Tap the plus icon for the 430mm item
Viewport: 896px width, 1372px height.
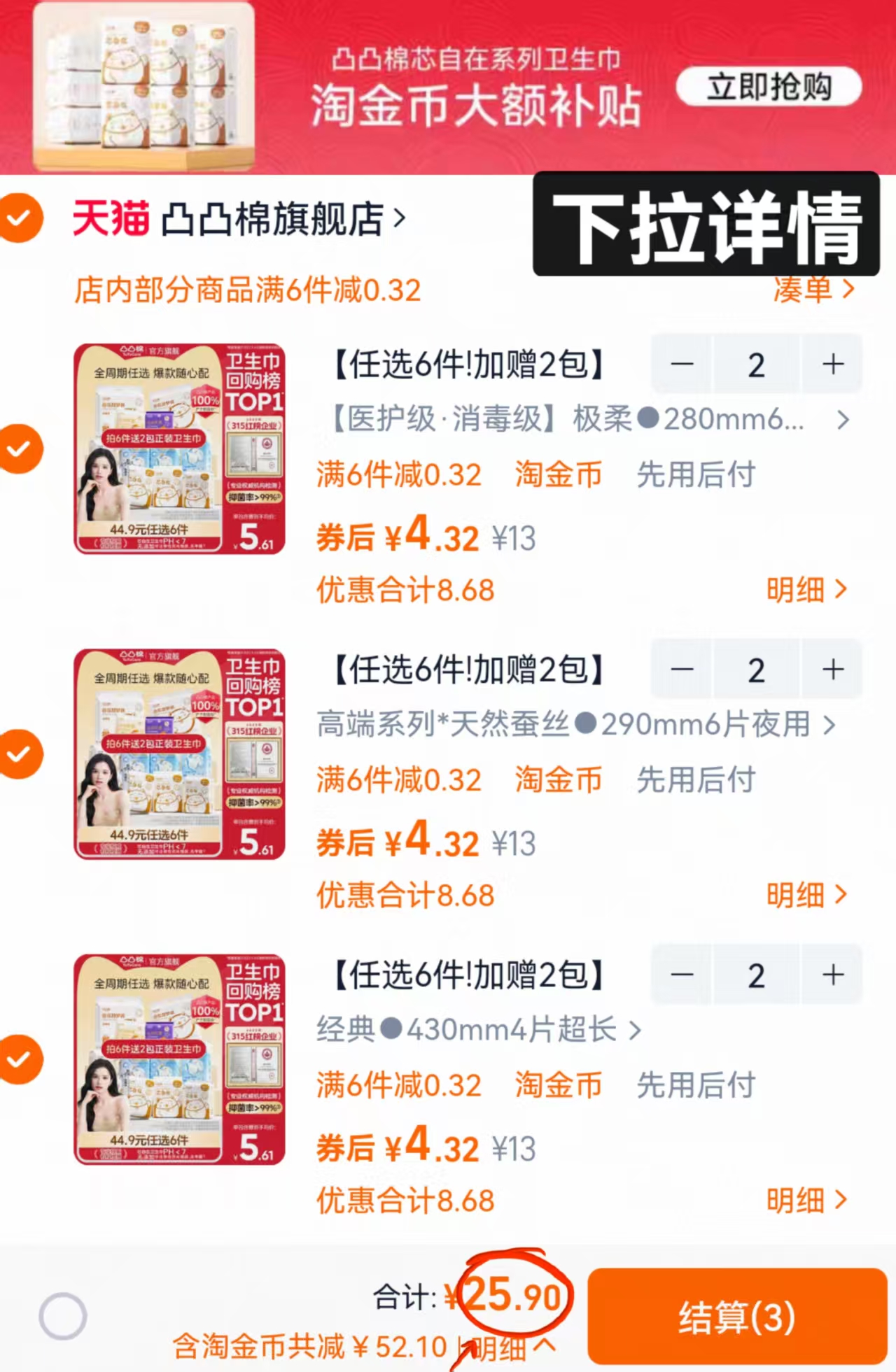tap(832, 975)
